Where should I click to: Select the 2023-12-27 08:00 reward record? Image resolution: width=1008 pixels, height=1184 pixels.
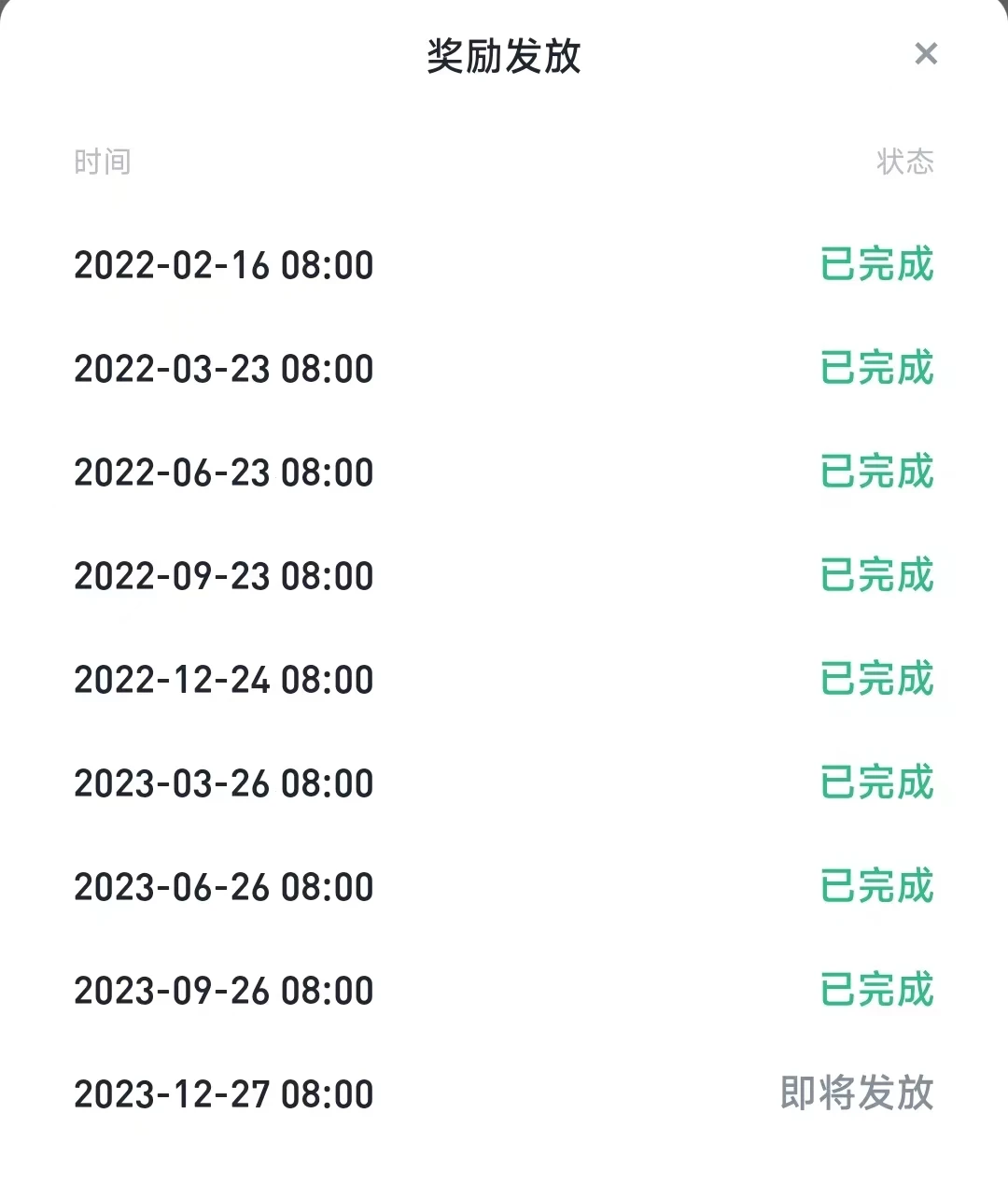coord(223,1093)
